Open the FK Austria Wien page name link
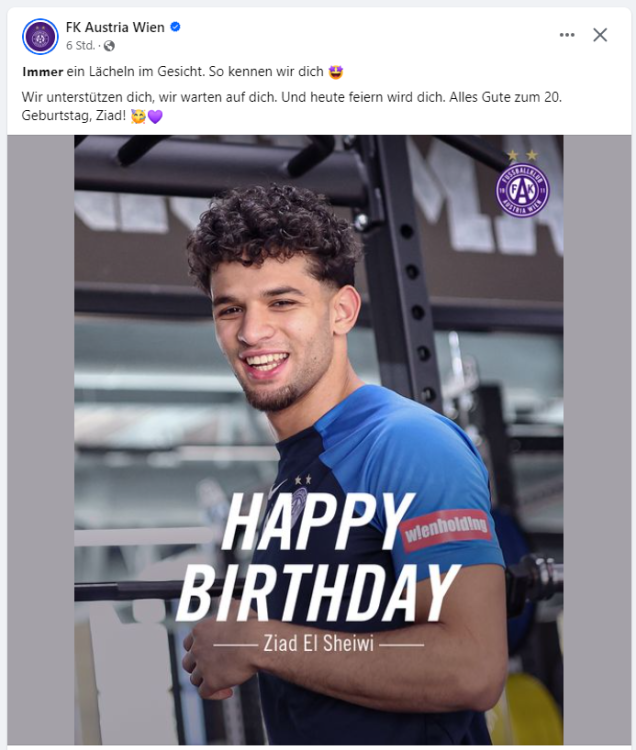Screen dimensions: 636x750 pos(115,27)
